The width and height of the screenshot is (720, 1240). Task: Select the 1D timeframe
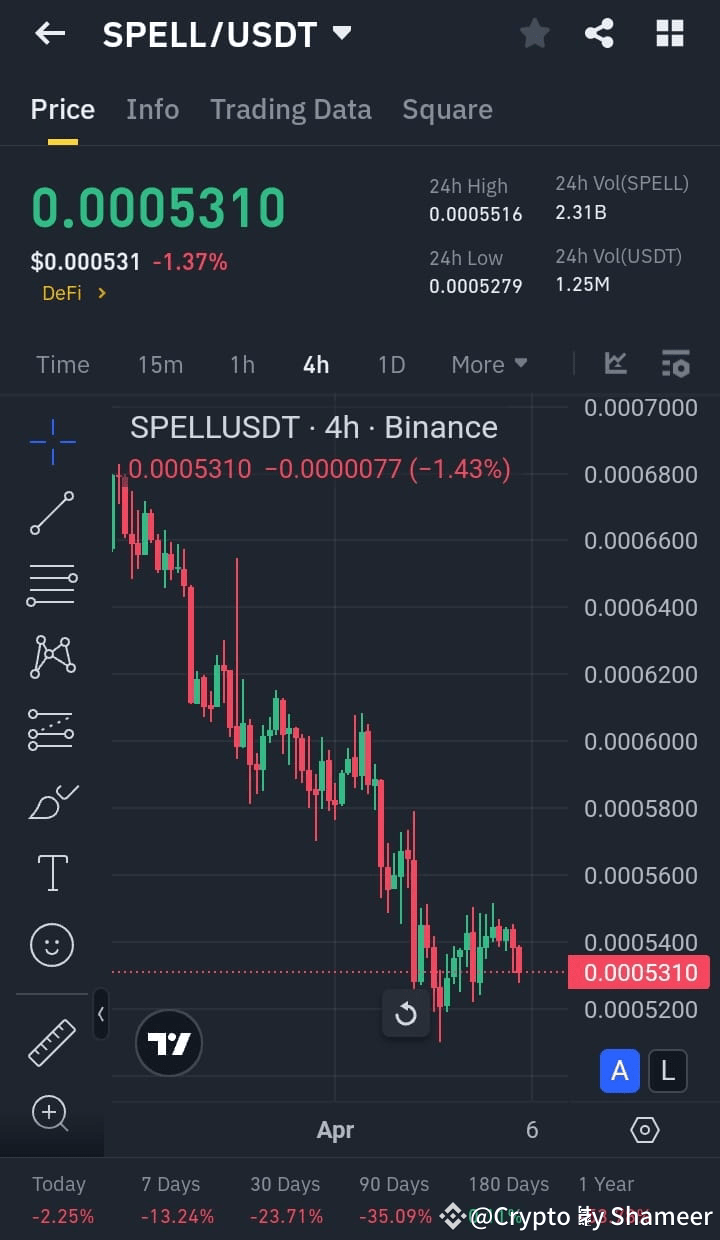point(391,364)
